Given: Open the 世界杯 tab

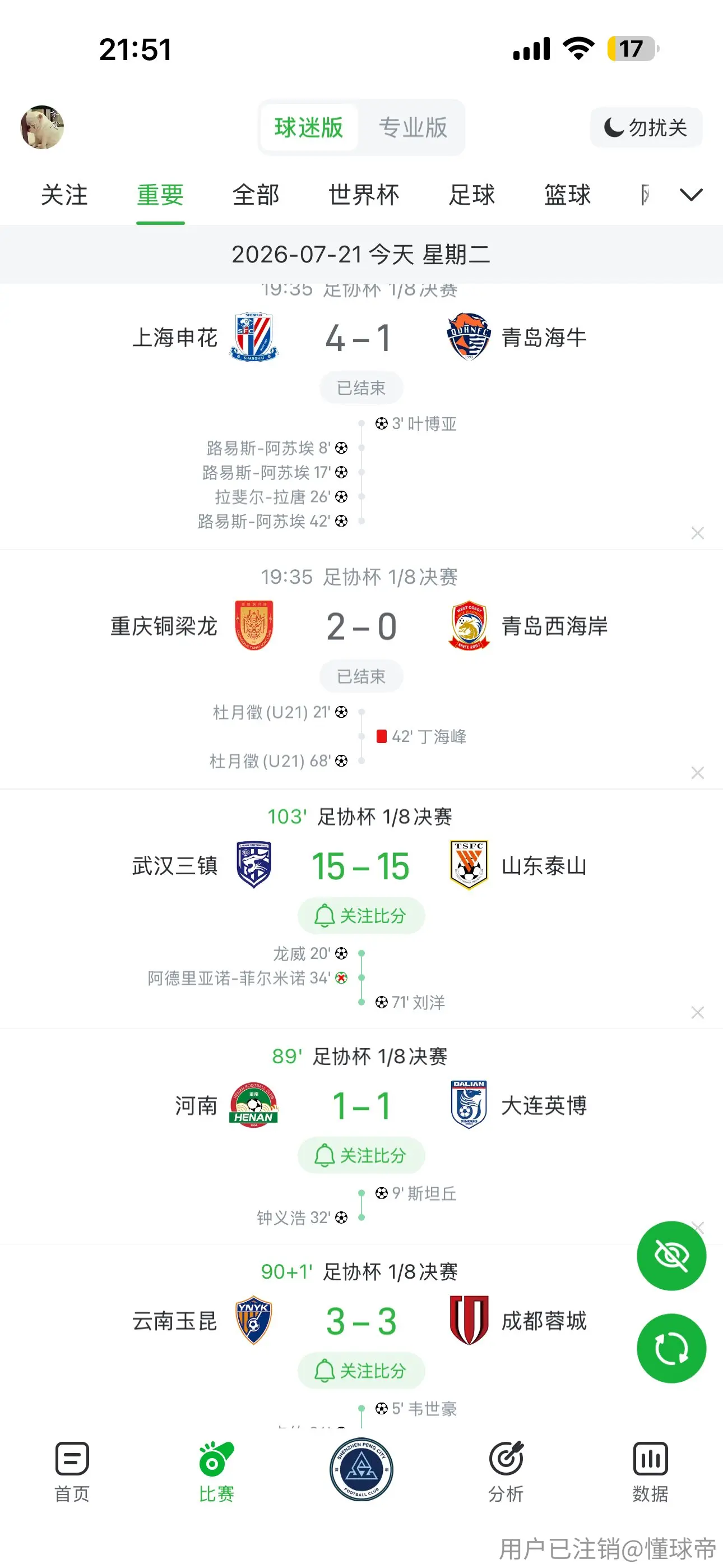Looking at the screenshot, I should pos(364,195).
